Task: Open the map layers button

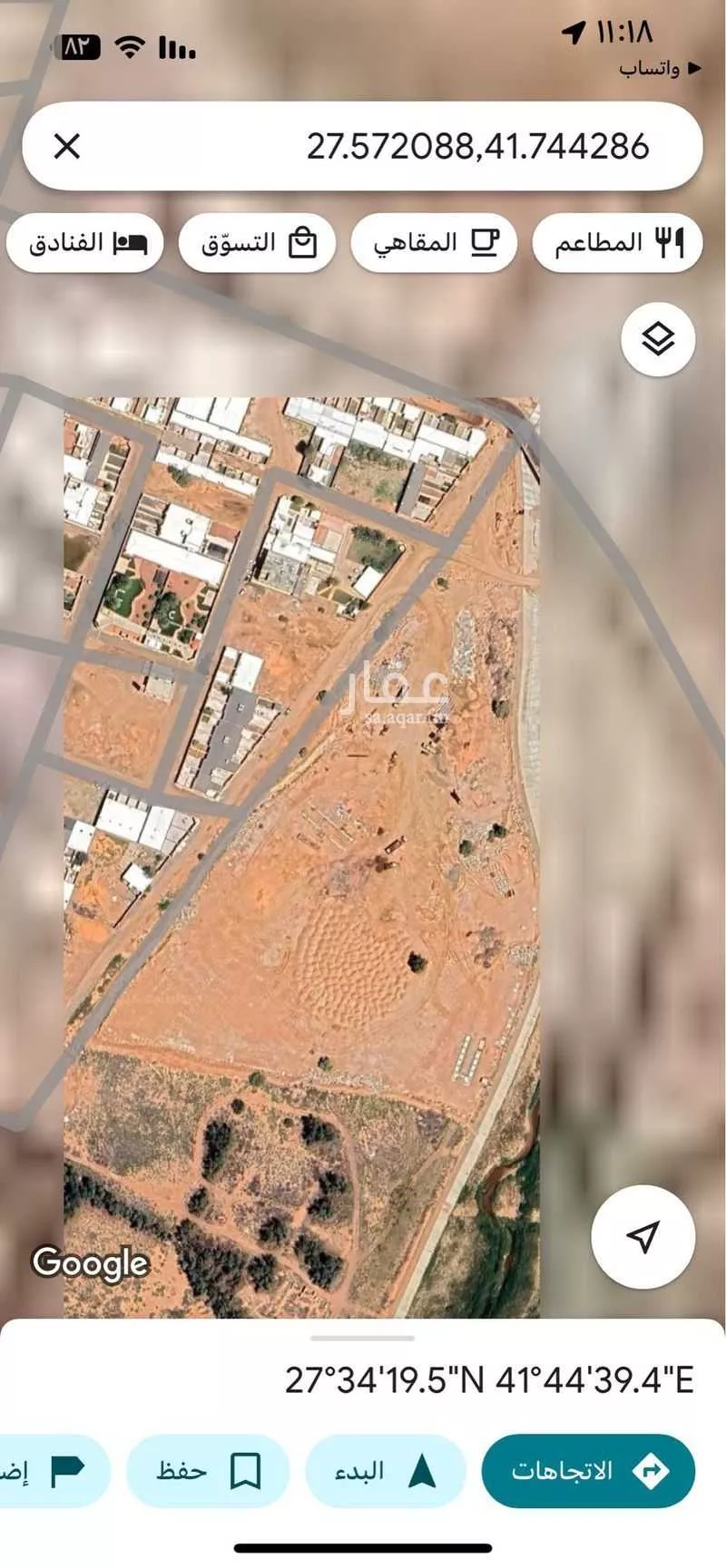Action: point(658,340)
